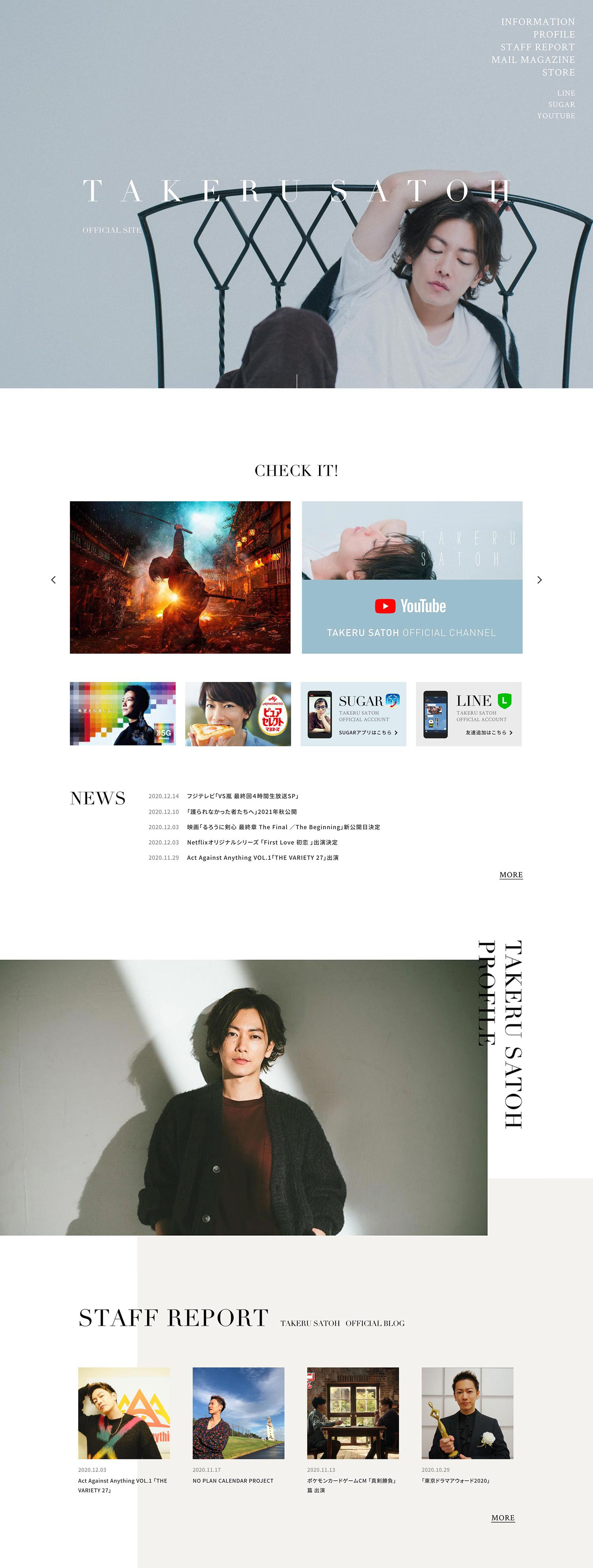The width and height of the screenshot is (593, 1568).
Task: Read the news item dated 2020.12.14
Action: 242,796
